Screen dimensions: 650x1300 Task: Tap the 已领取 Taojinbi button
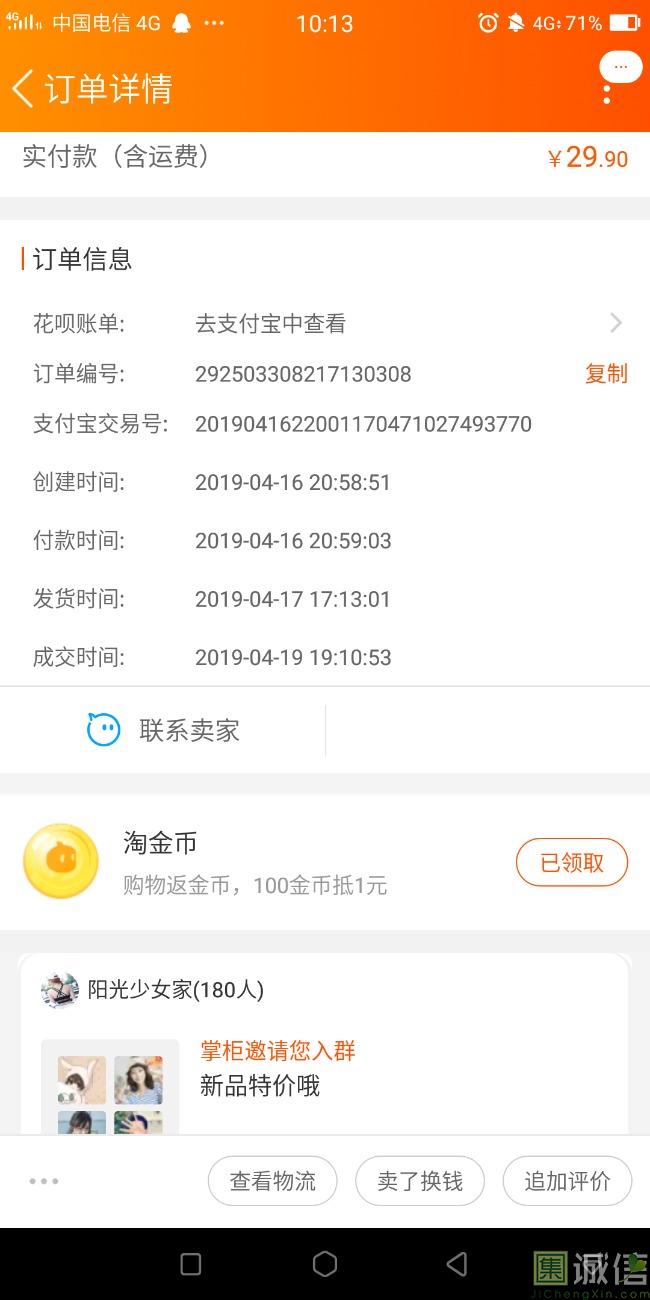click(571, 862)
